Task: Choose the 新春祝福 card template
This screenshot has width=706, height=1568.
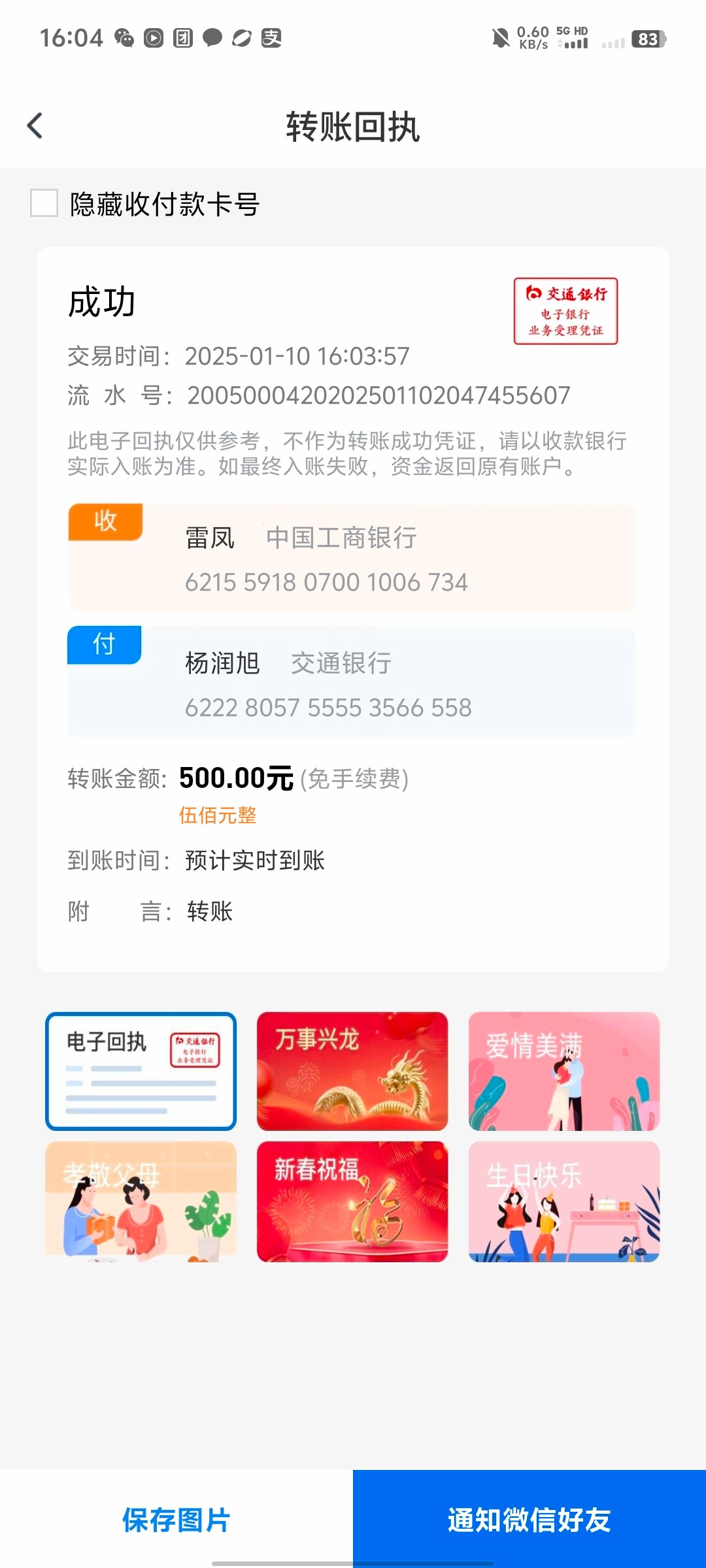Action: [352, 1201]
